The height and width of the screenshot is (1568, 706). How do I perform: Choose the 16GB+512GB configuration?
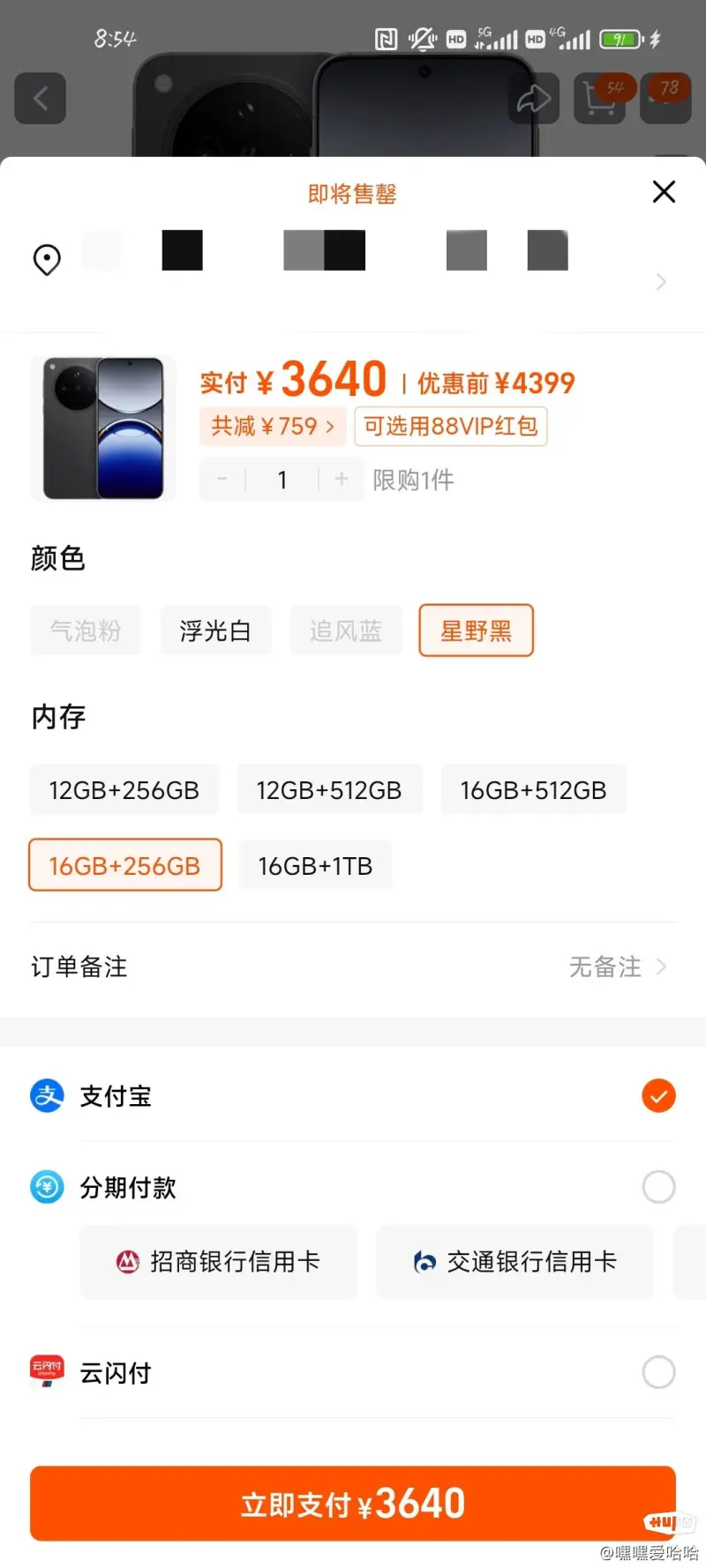(533, 790)
